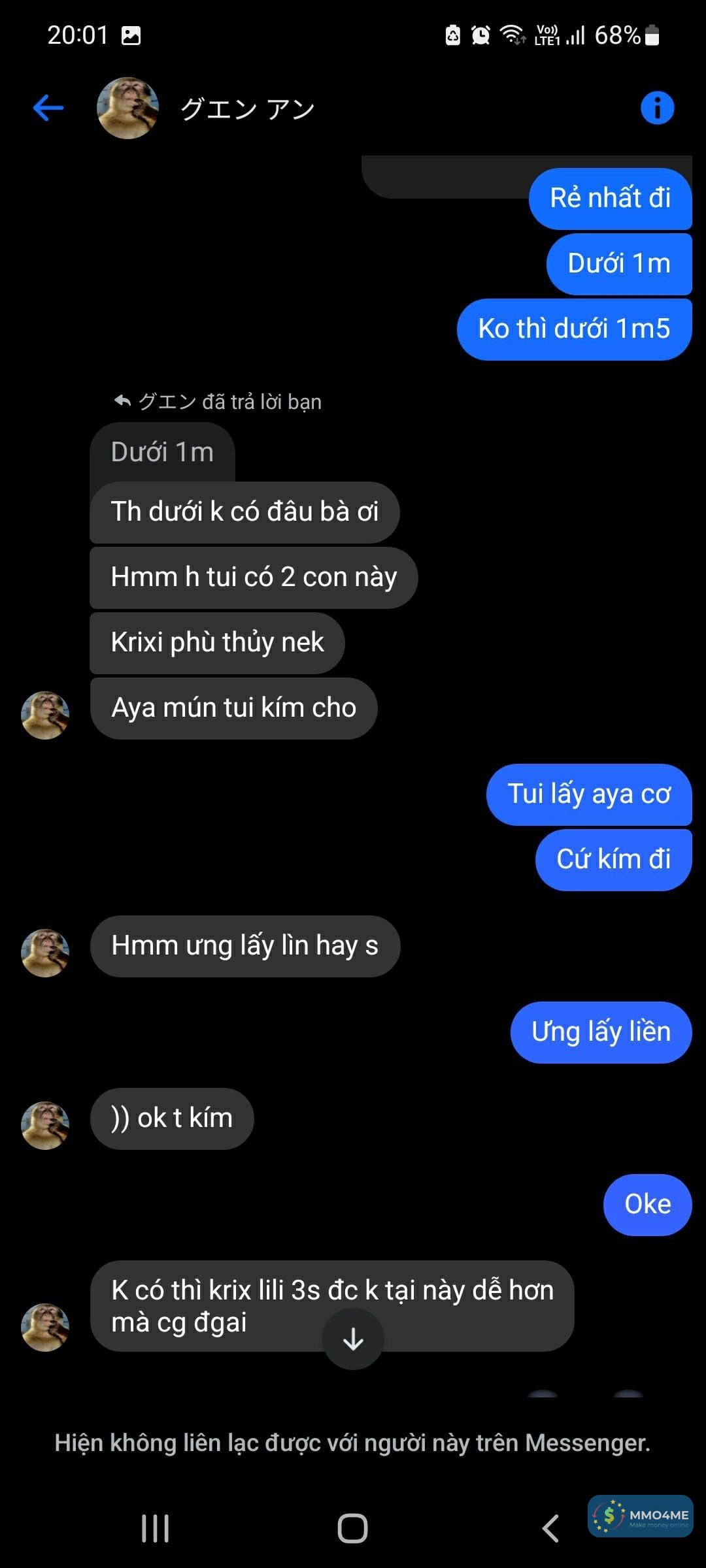The width and height of the screenshot is (706, 1568).
Task: Open the contact's profile picture in the header
Action: [x=127, y=108]
